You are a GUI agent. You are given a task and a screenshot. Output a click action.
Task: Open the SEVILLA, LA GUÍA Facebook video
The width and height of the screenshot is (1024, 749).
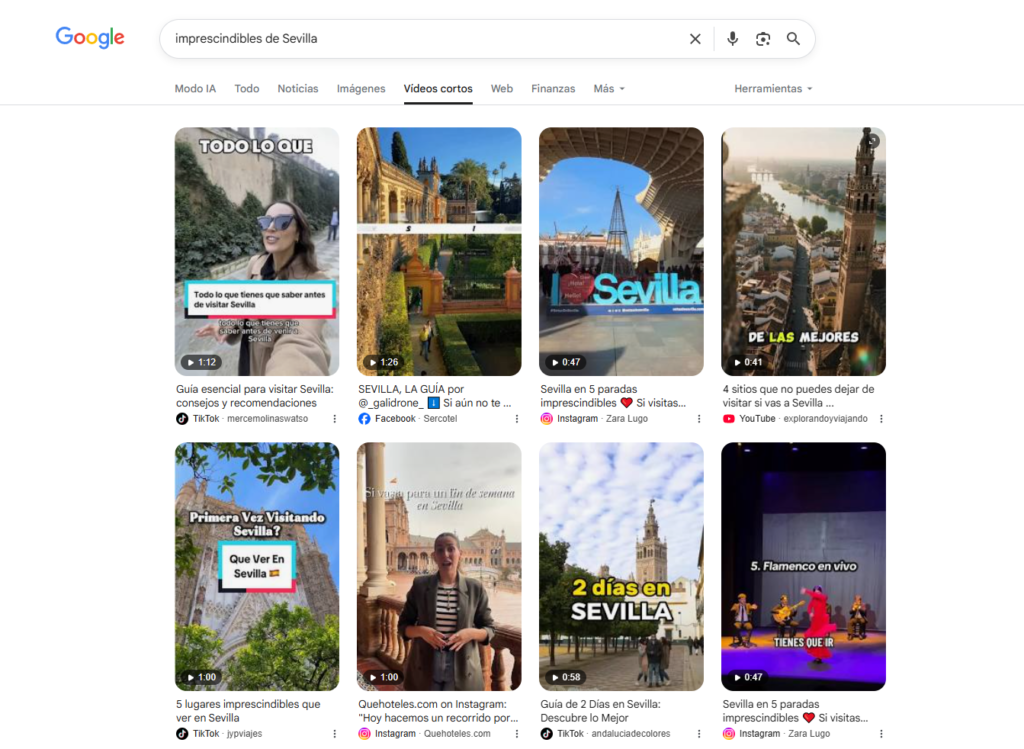pyautogui.click(x=439, y=251)
